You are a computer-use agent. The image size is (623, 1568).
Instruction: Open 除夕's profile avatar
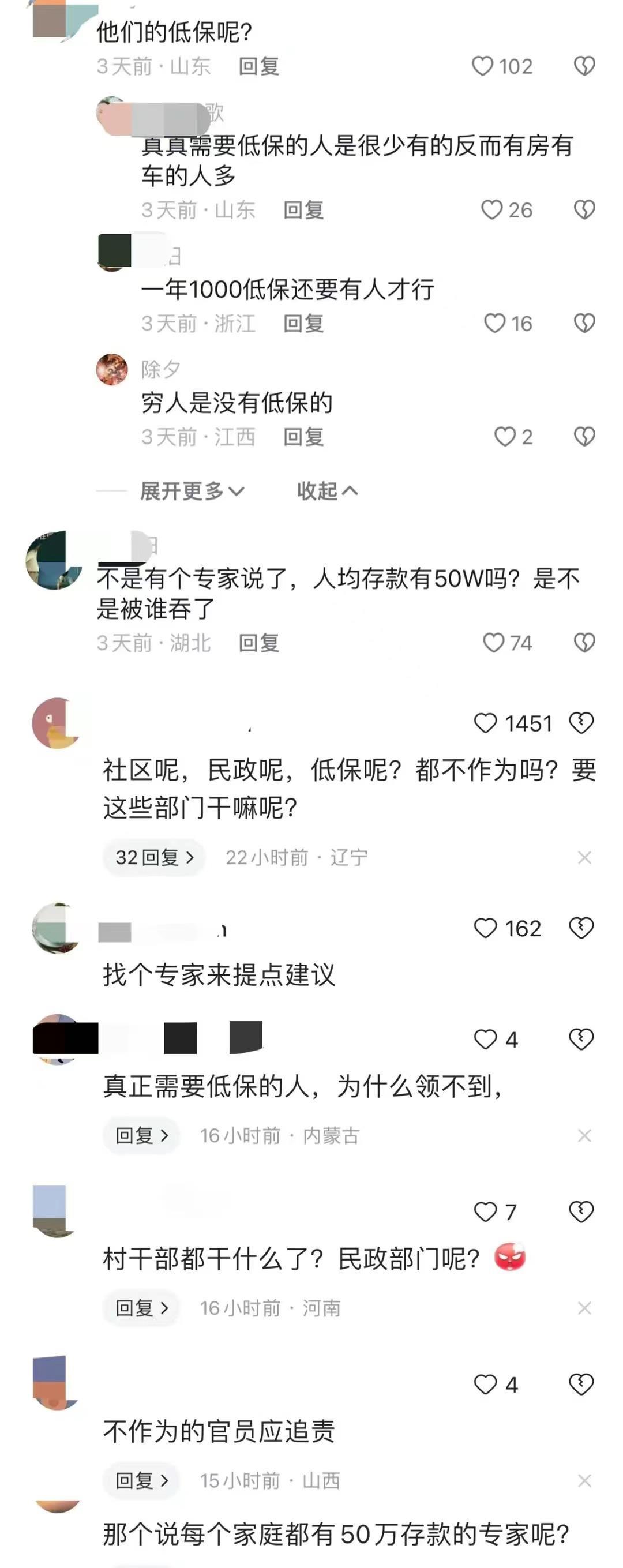112,369
